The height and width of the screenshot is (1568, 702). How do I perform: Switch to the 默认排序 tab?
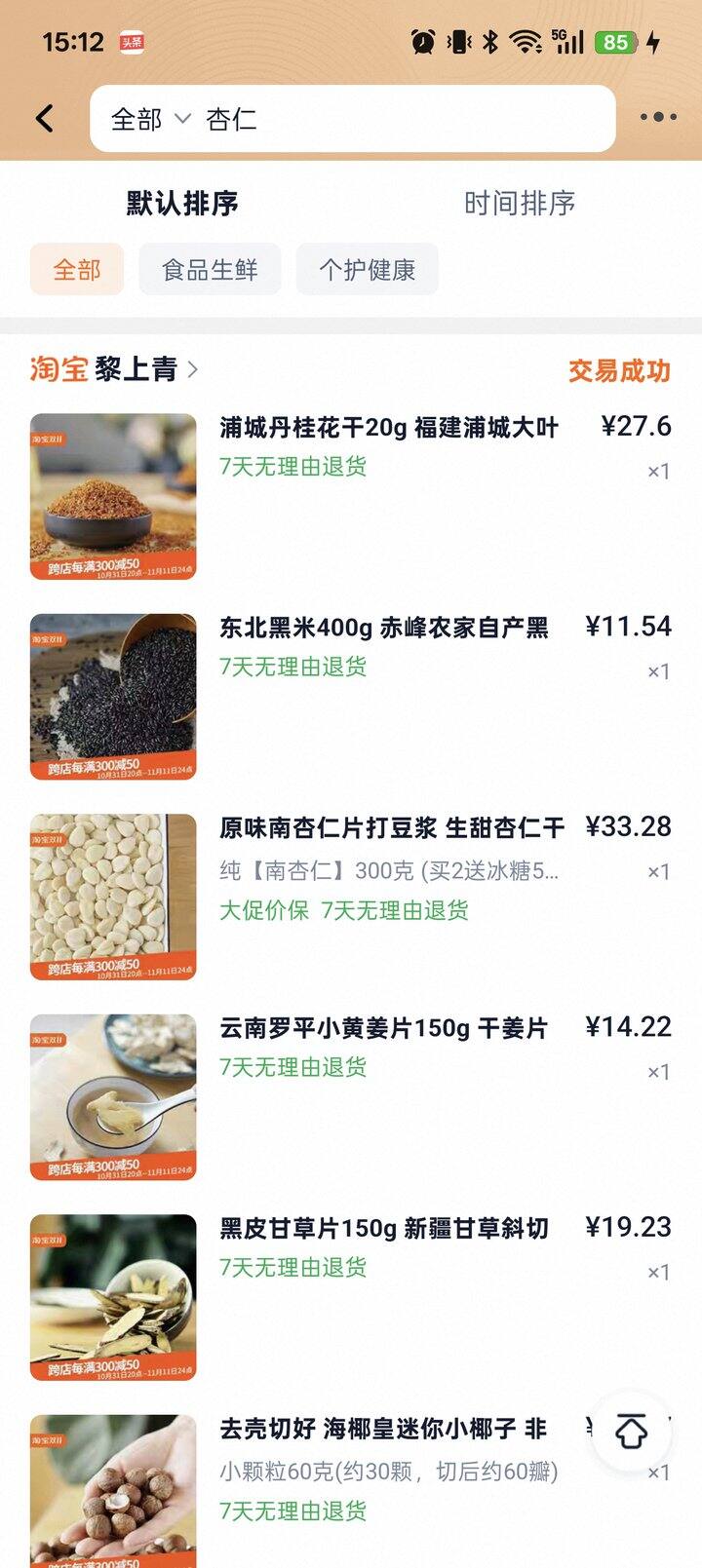182,204
